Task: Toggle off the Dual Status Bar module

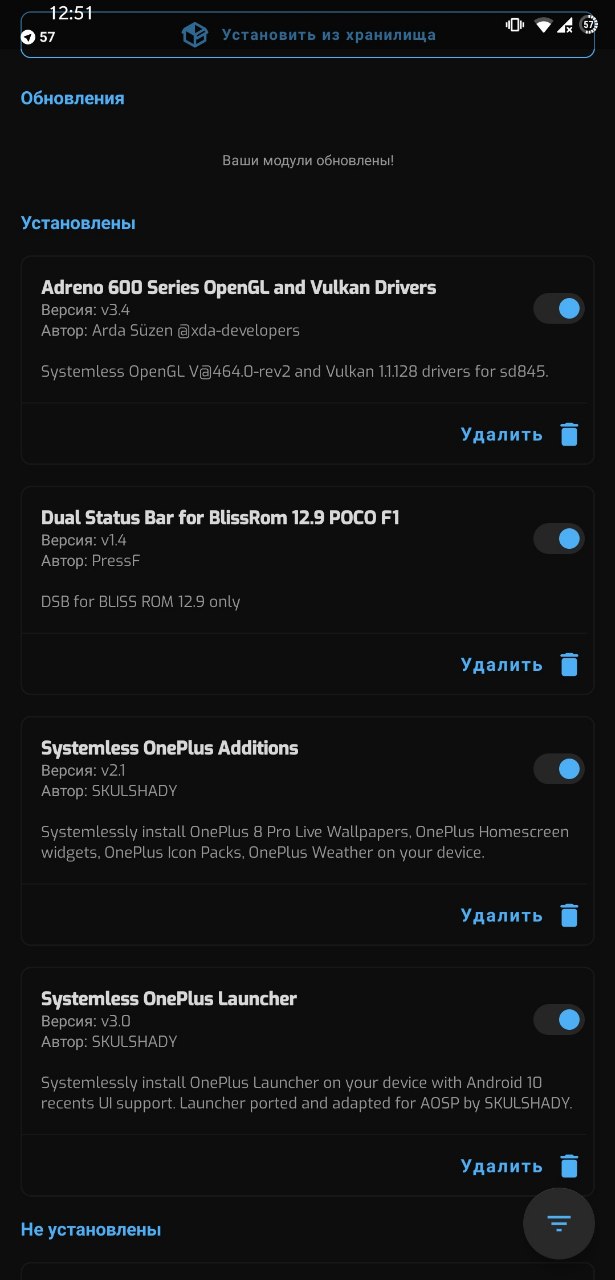Action: point(559,539)
